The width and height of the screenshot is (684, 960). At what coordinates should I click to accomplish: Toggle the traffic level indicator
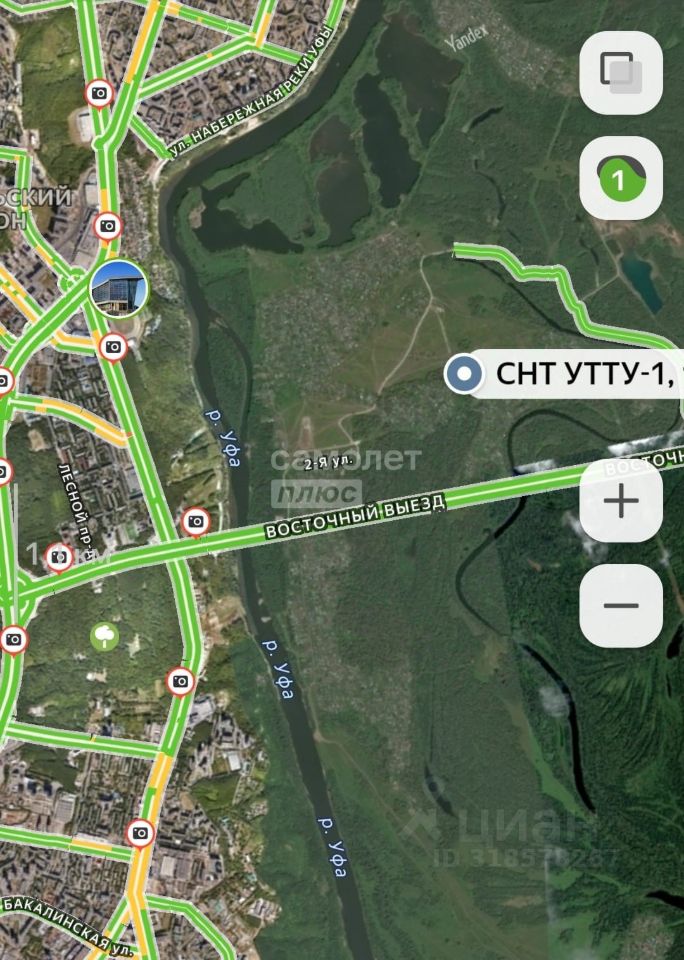621,179
